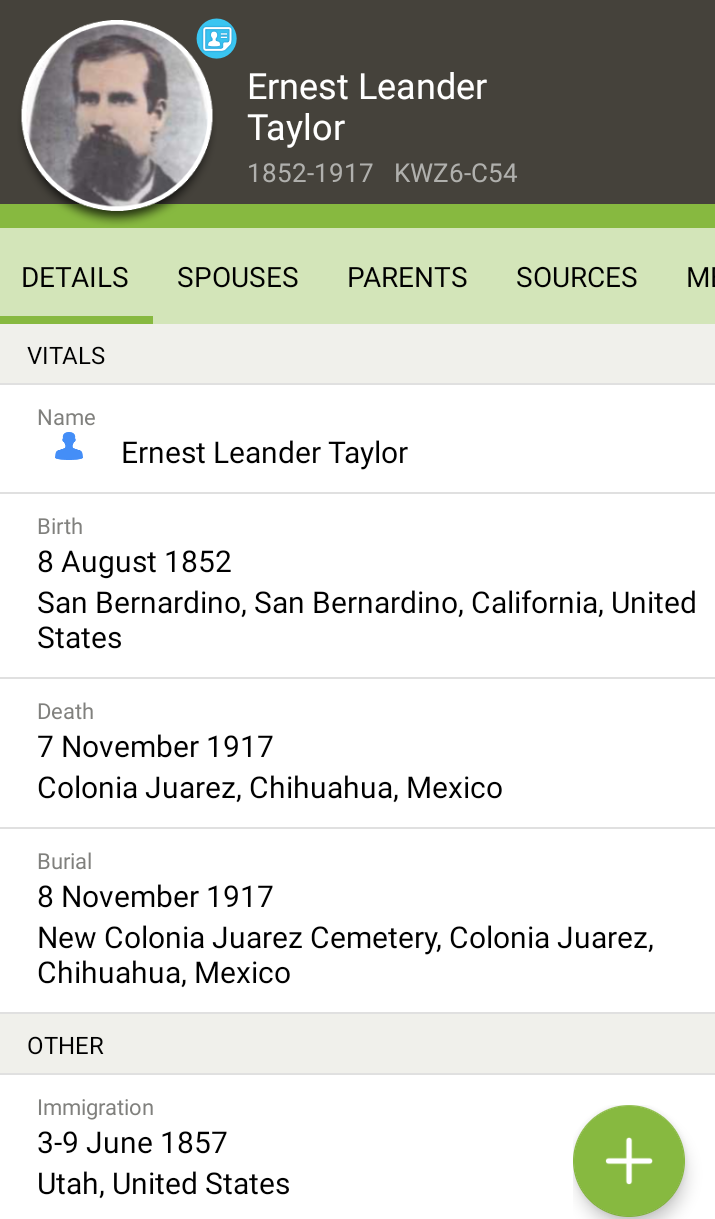Switch to the Parents tab

coord(407,277)
